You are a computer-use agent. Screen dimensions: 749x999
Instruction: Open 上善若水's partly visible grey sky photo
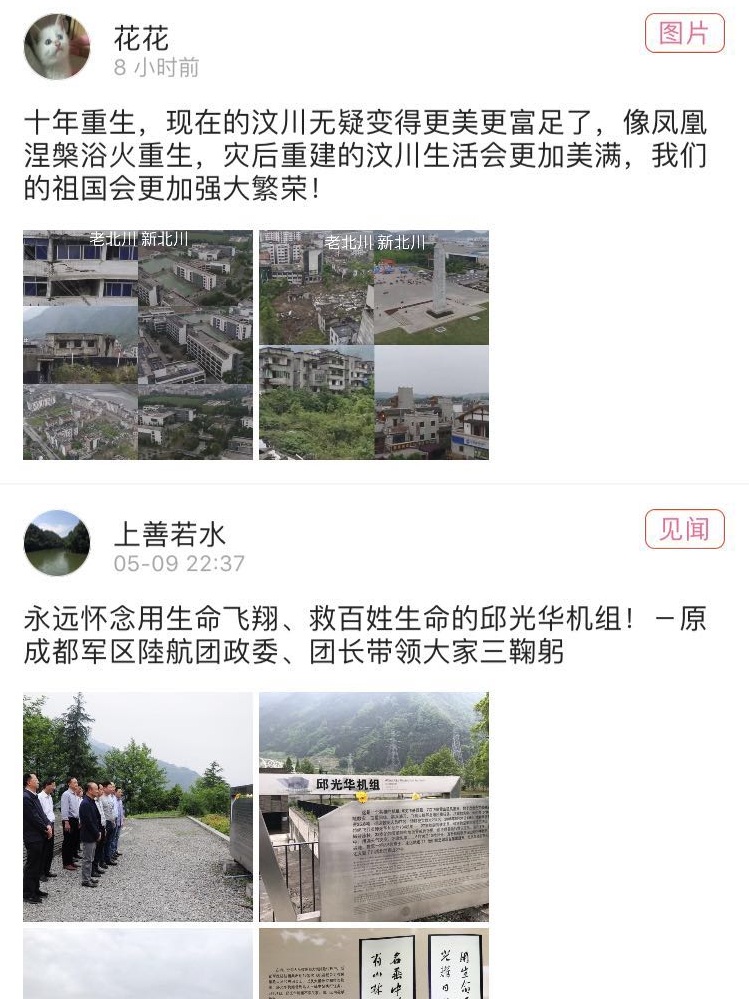(138, 963)
